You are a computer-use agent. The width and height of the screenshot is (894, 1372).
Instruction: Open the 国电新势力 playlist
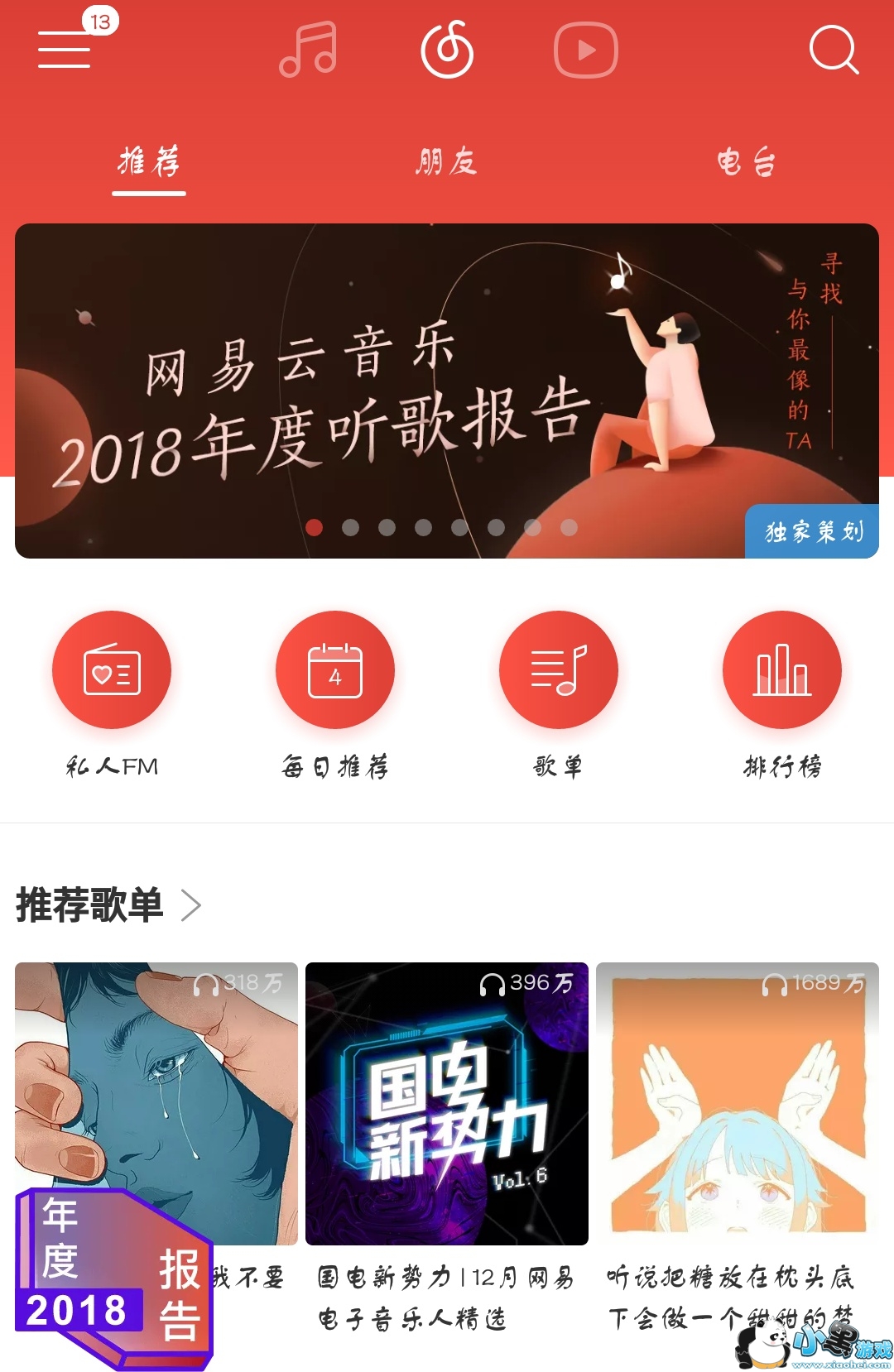(x=447, y=1103)
